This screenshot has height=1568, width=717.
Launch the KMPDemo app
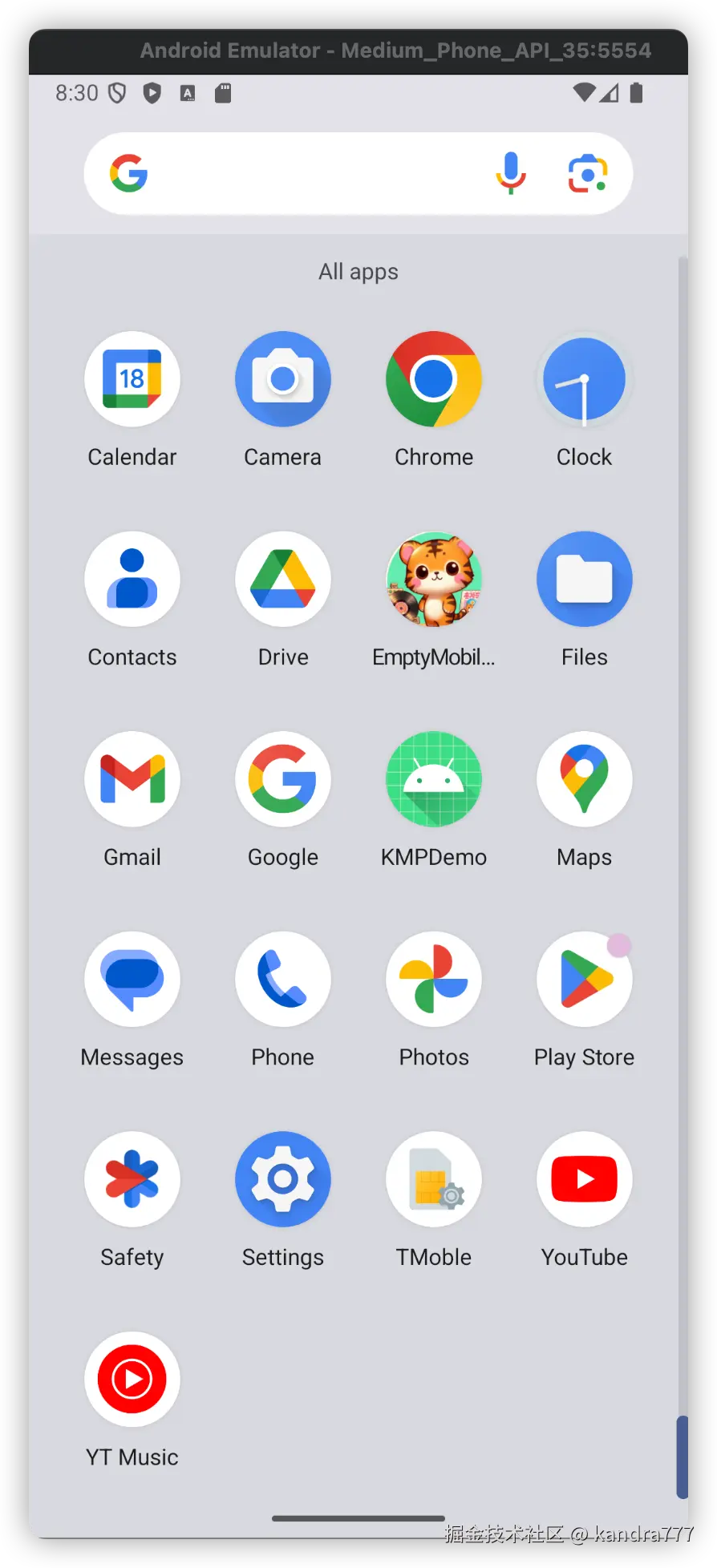point(434,779)
